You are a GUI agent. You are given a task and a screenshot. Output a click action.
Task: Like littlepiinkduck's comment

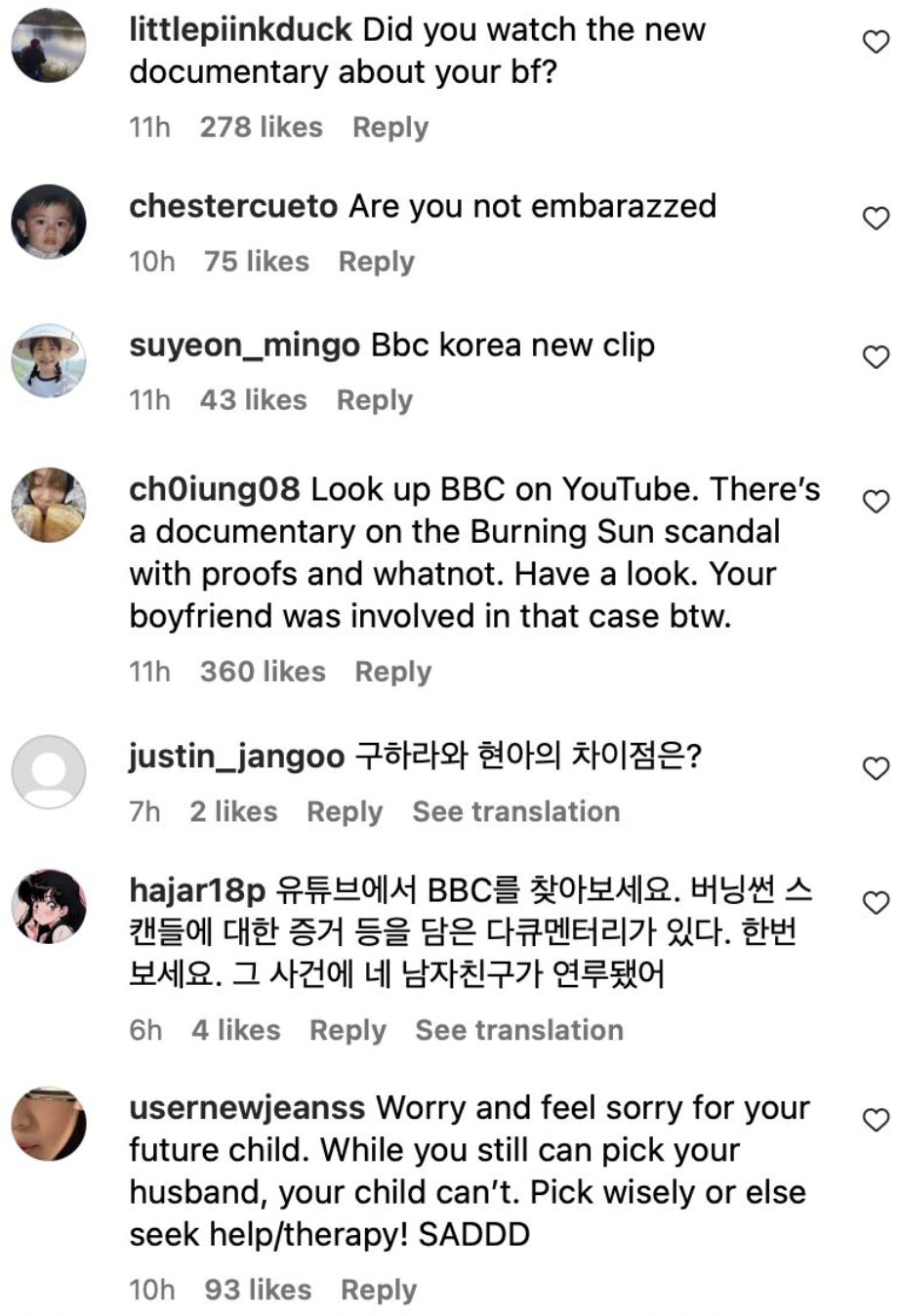876,42
